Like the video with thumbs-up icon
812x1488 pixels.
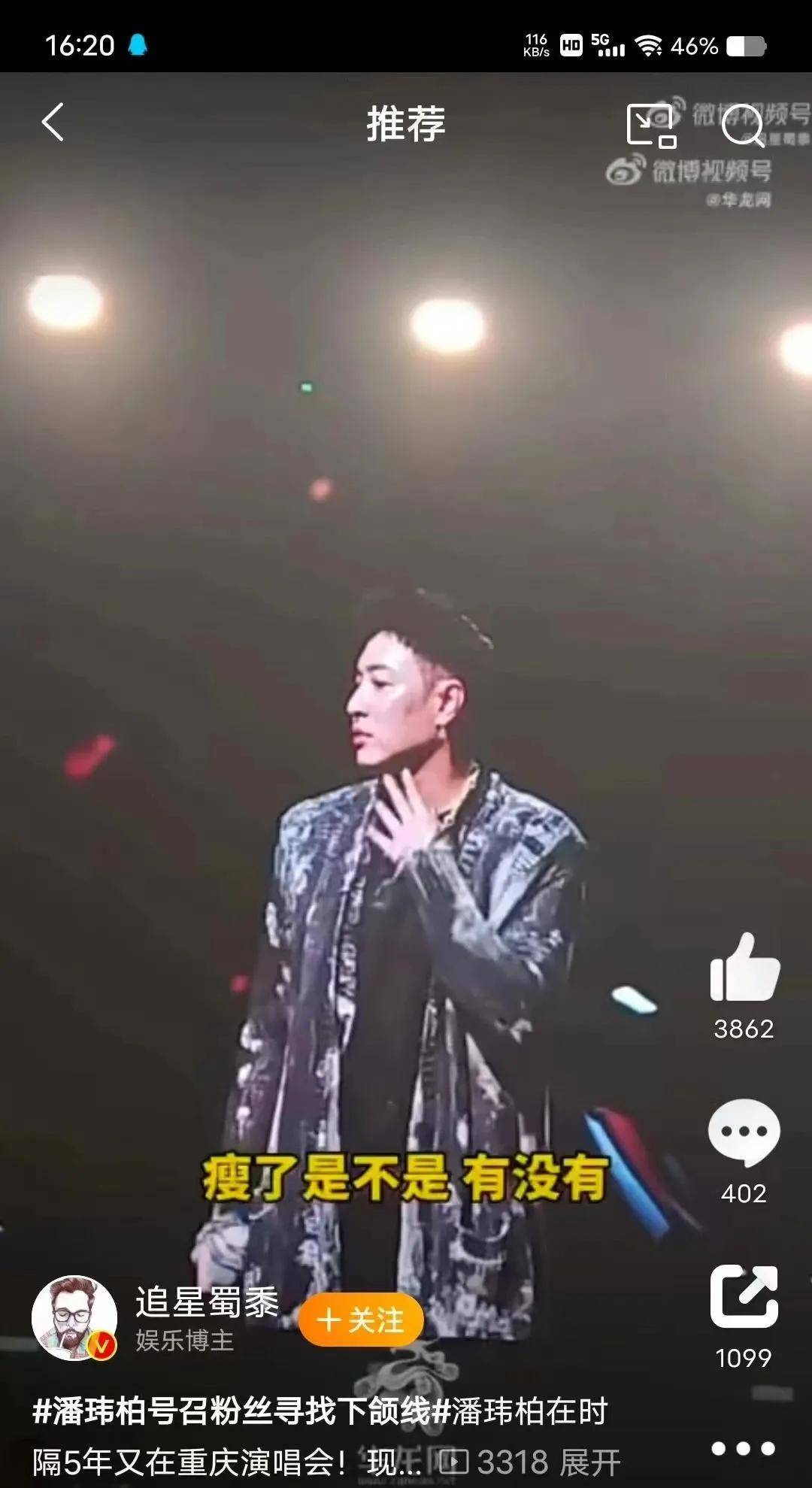[744, 968]
